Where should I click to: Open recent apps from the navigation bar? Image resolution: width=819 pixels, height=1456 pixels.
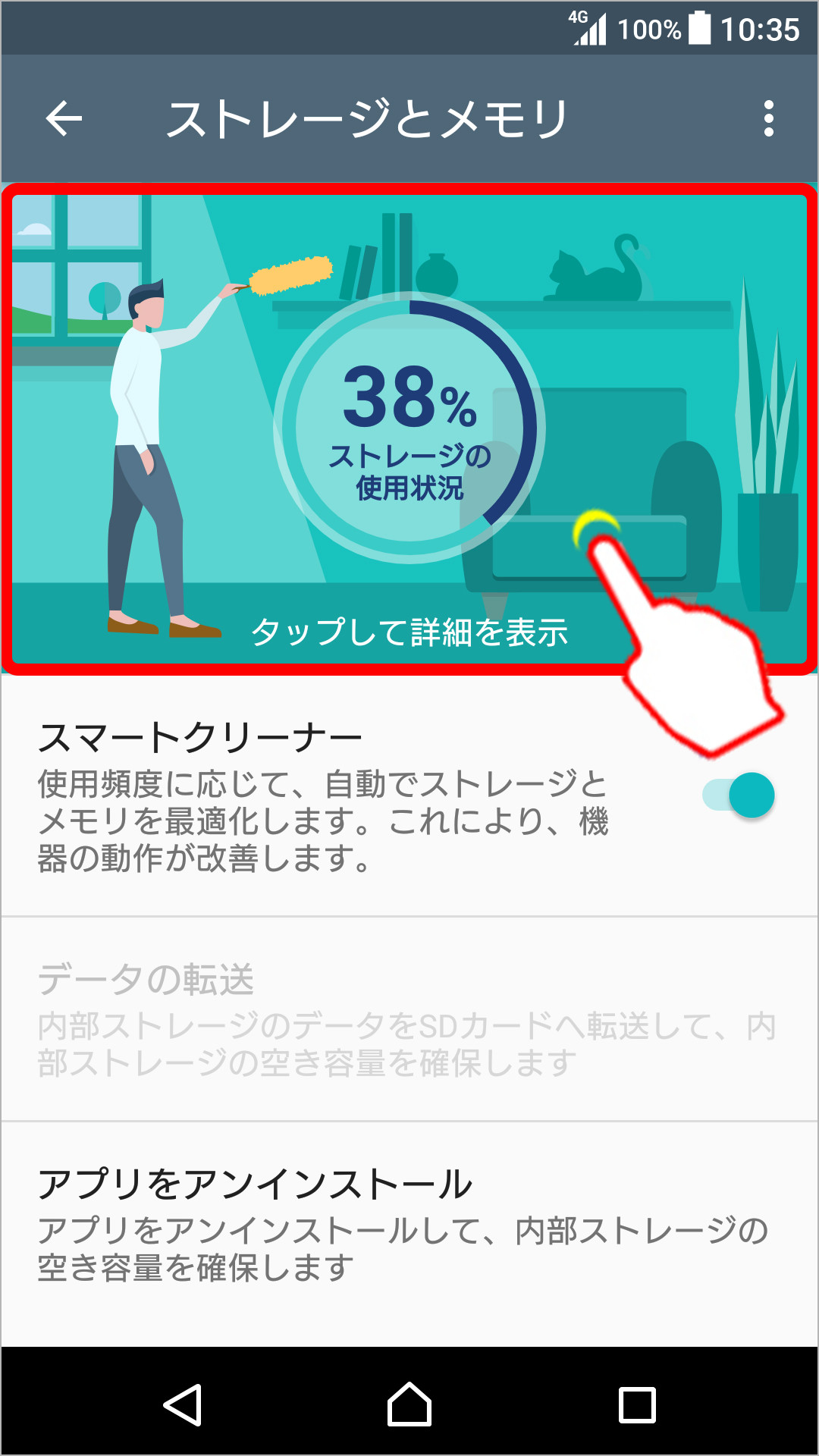637,1404
